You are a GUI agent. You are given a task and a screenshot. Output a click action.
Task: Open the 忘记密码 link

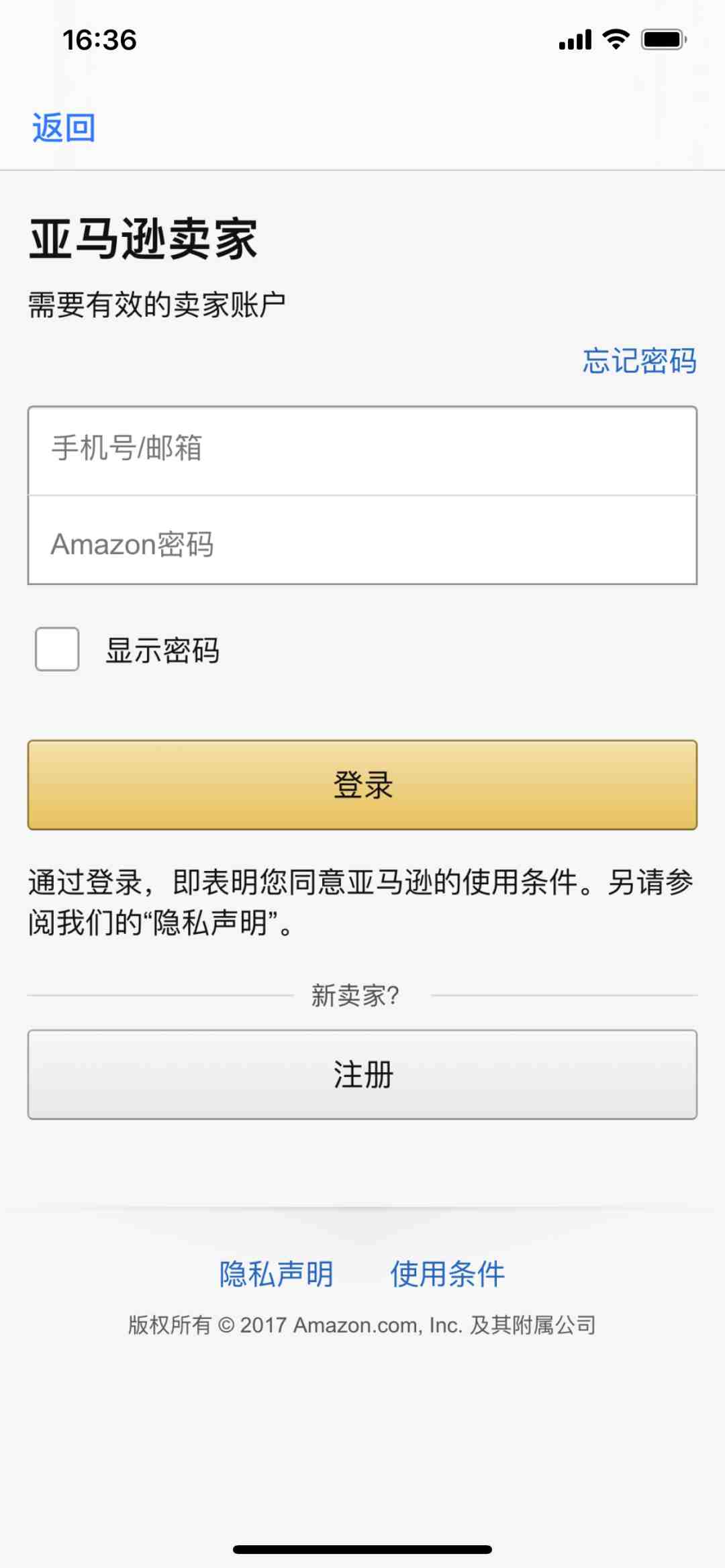(x=639, y=361)
